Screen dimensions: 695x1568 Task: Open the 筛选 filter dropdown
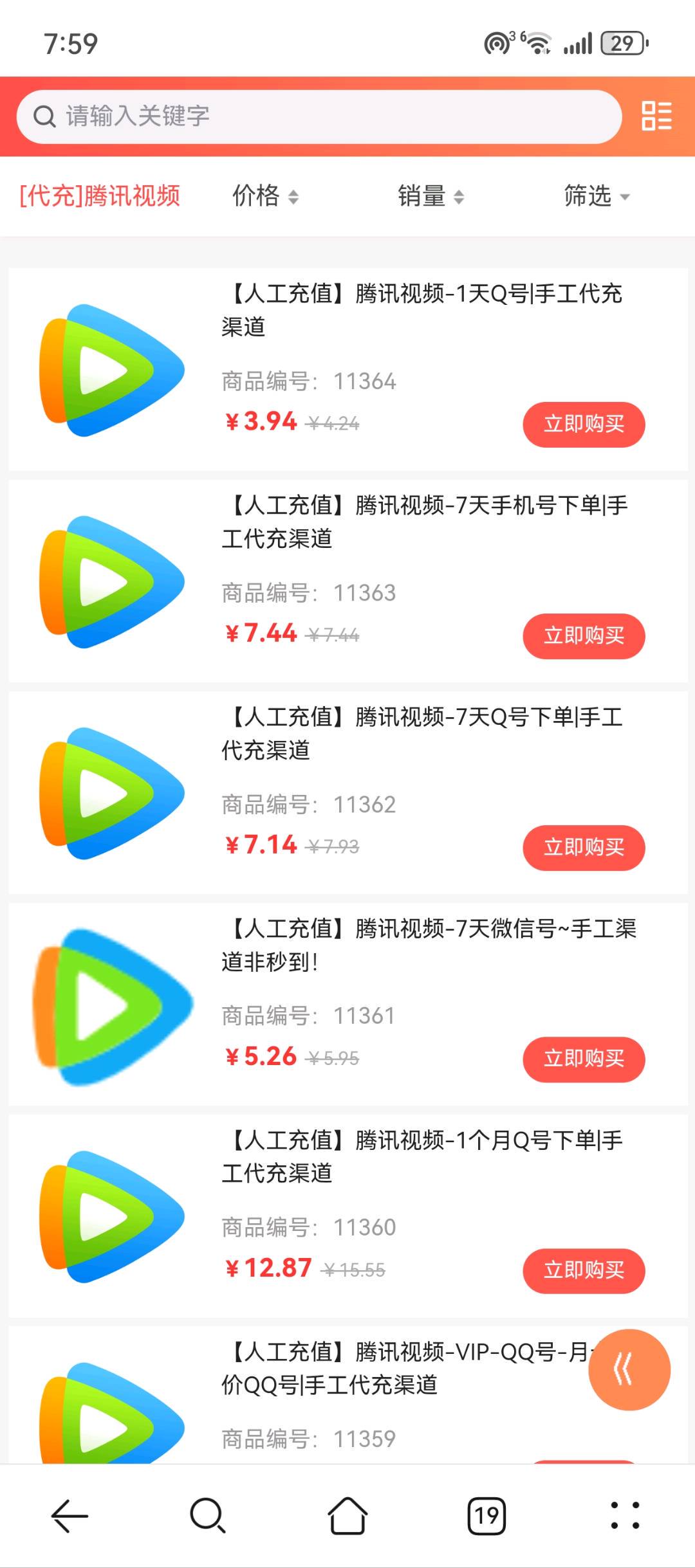[596, 196]
